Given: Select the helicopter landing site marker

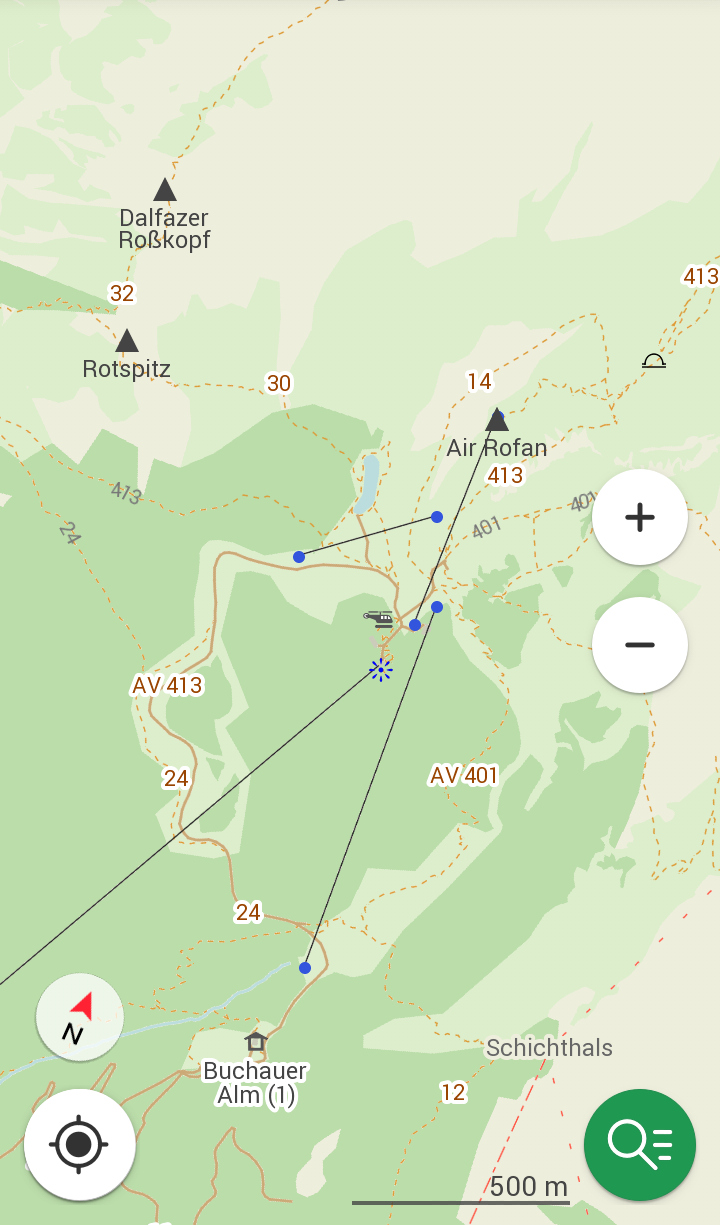Looking at the screenshot, I should pos(380,620).
